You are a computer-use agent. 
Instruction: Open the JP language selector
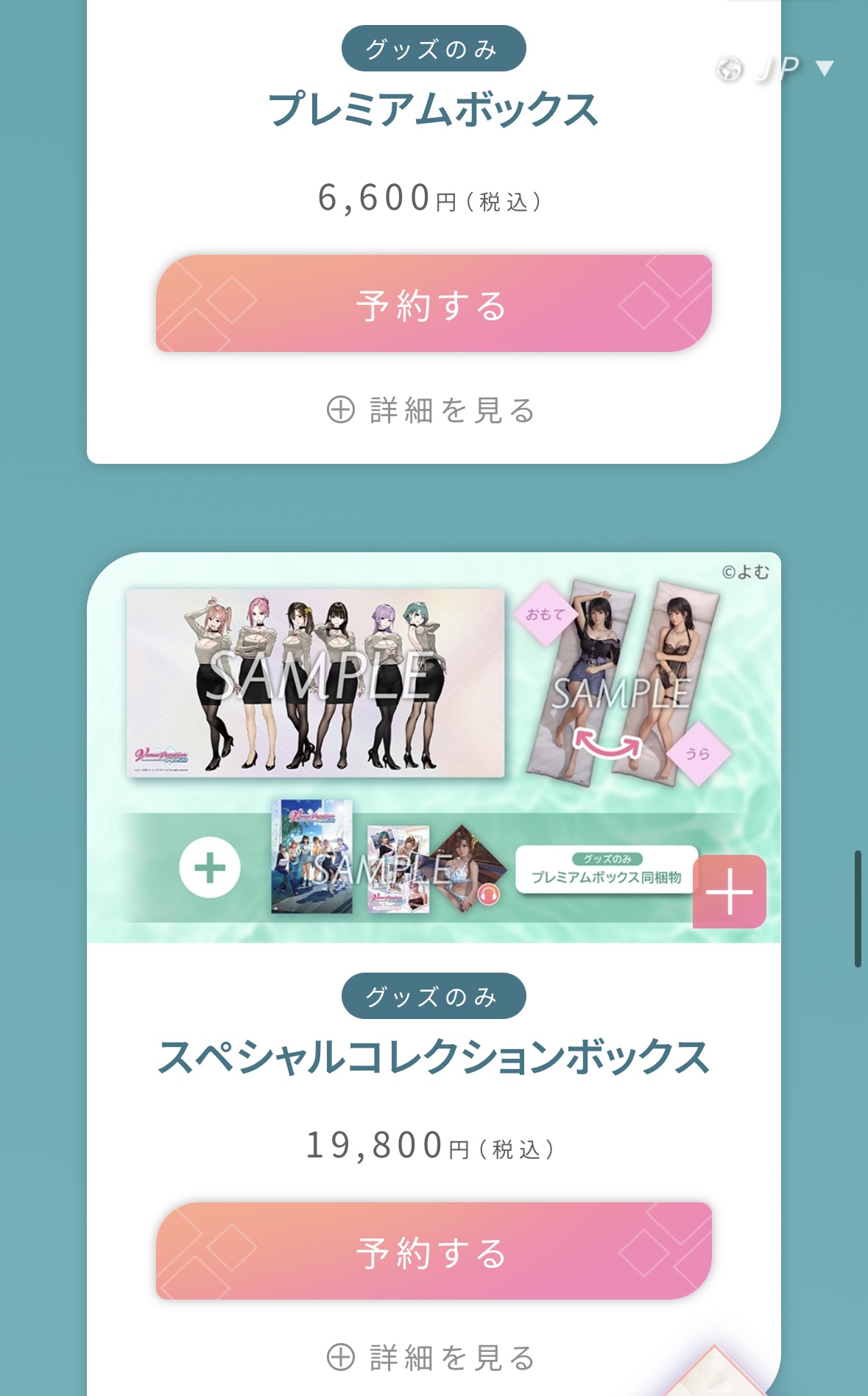tap(775, 68)
